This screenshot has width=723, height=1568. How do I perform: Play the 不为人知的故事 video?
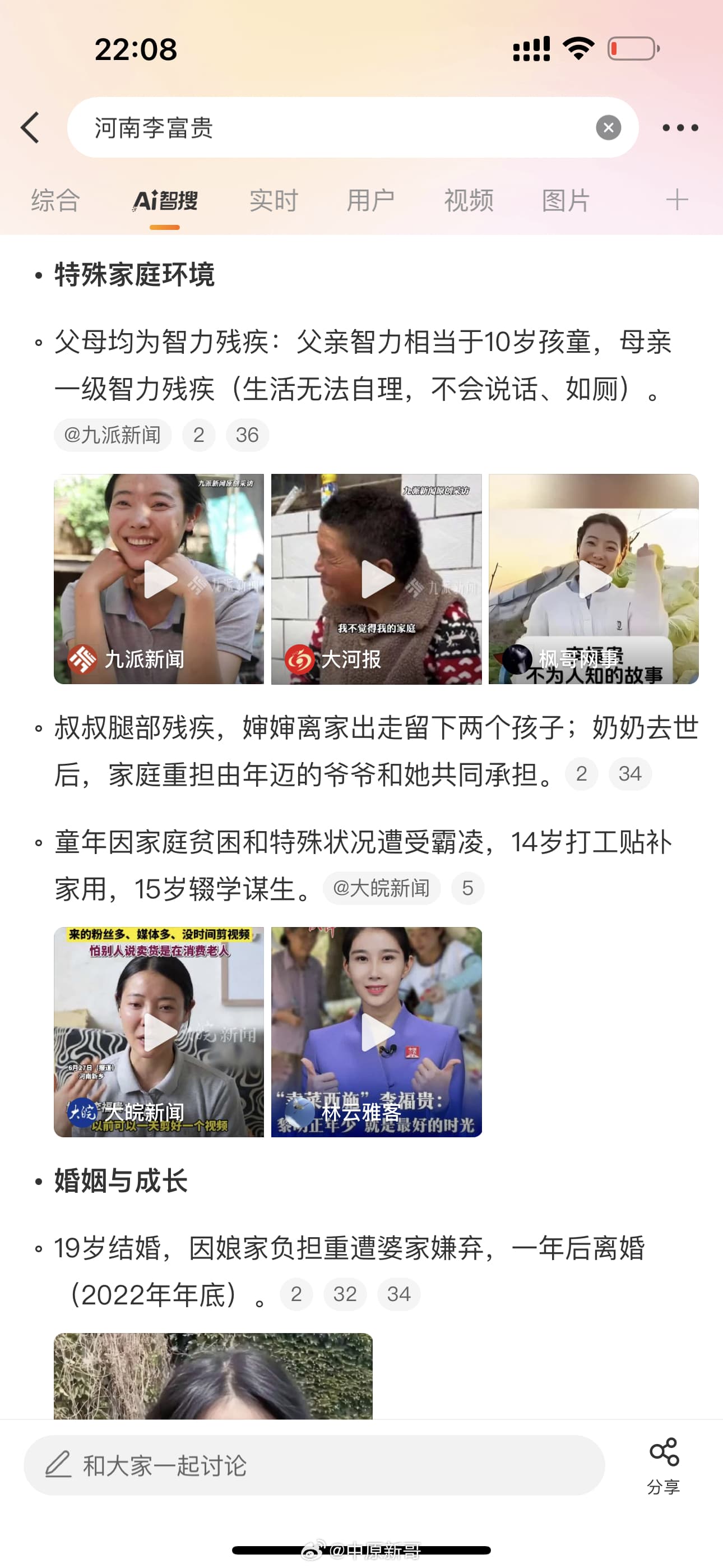pyautogui.click(x=594, y=578)
